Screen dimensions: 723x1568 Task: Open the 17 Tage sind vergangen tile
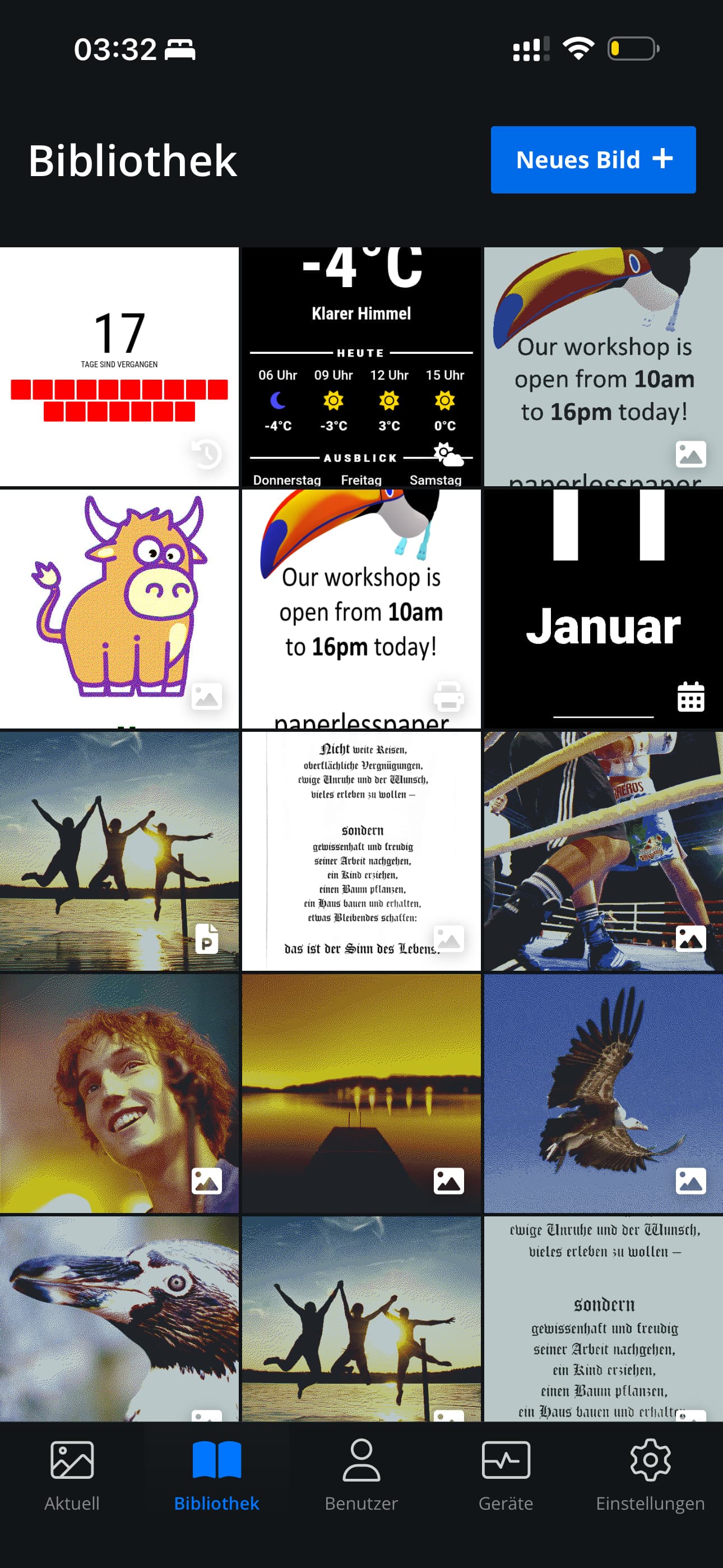[x=119, y=367]
